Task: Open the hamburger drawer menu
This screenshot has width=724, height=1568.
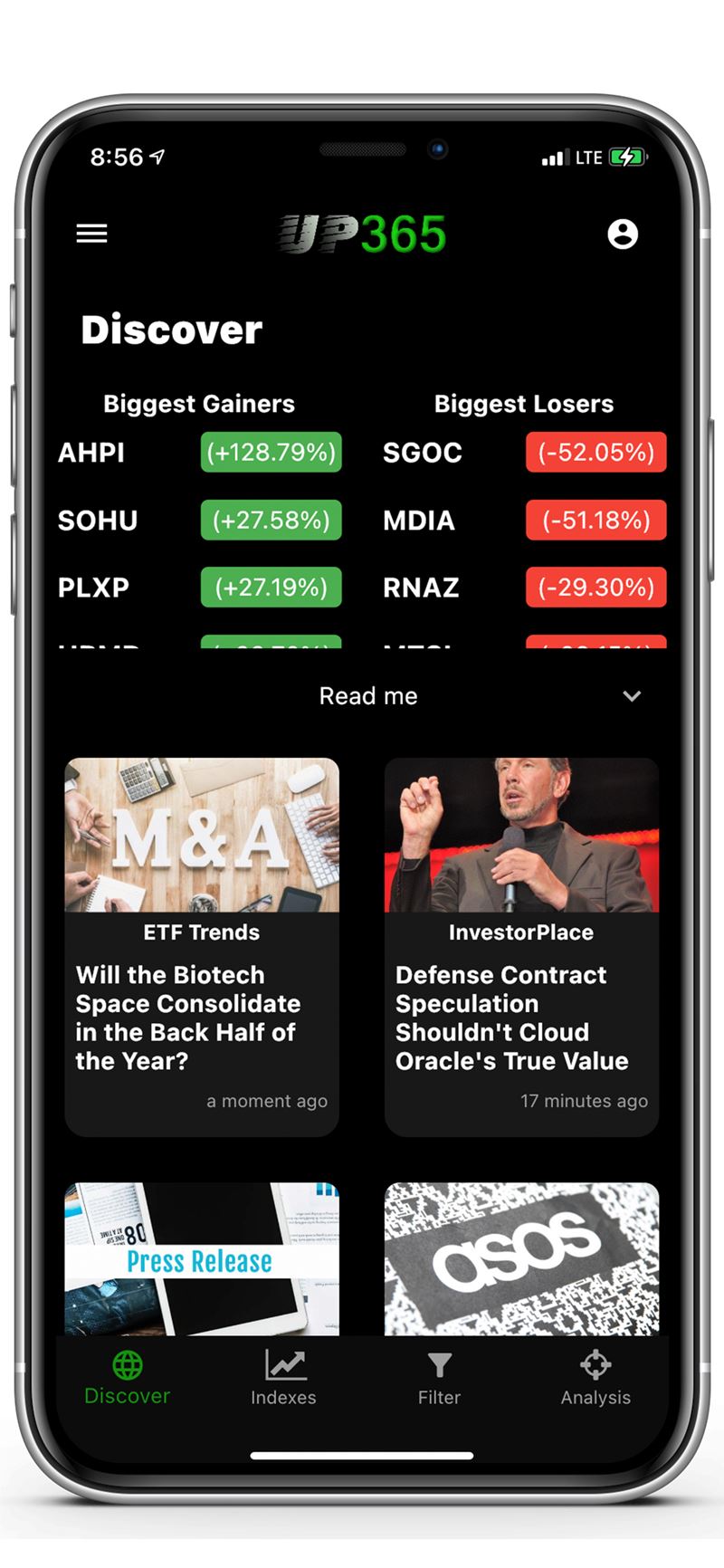Action: [91, 234]
